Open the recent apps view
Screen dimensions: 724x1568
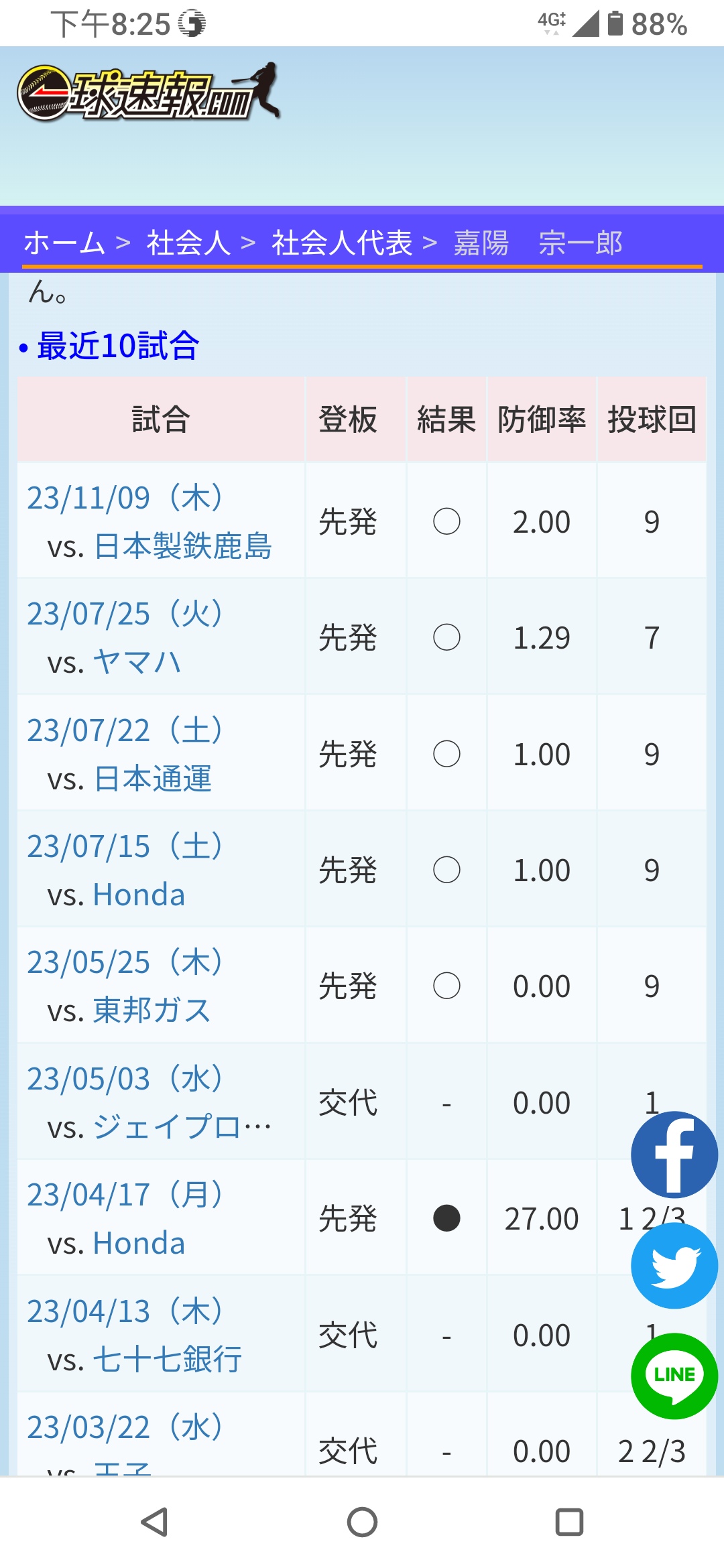[569, 1522]
